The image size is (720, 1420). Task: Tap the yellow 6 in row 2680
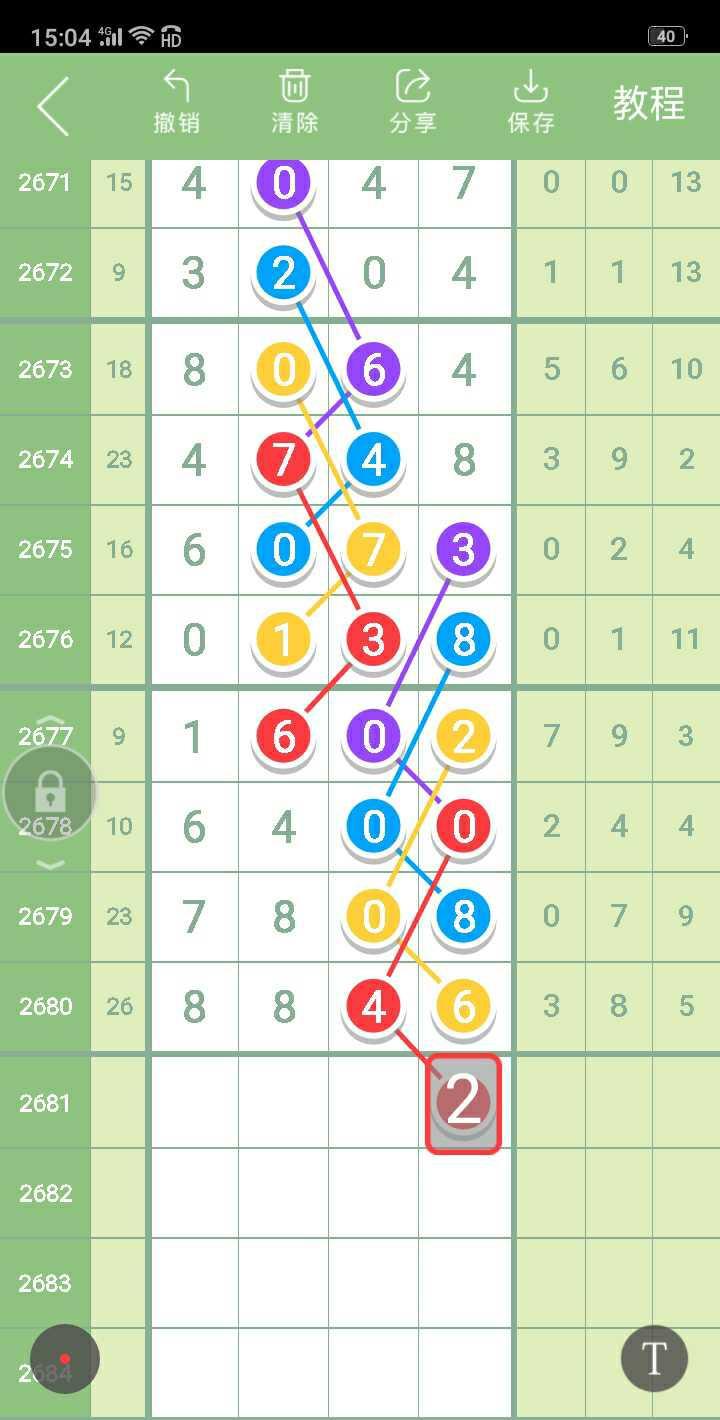tap(463, 1006)
